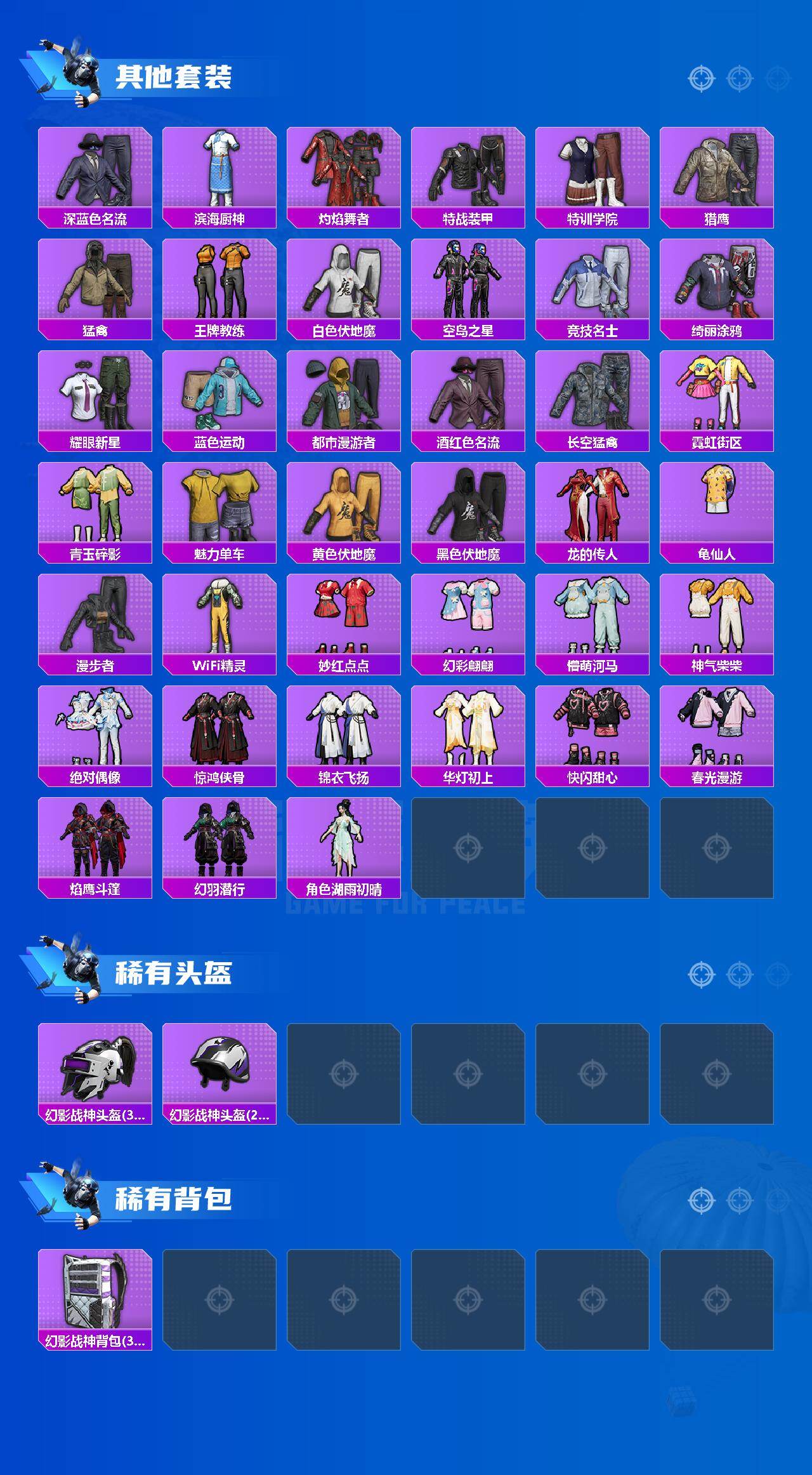Select the 幻影战神头盔(3 helmet item
Viewport: 812px width, 1475px height.
tap(95, 1073)
